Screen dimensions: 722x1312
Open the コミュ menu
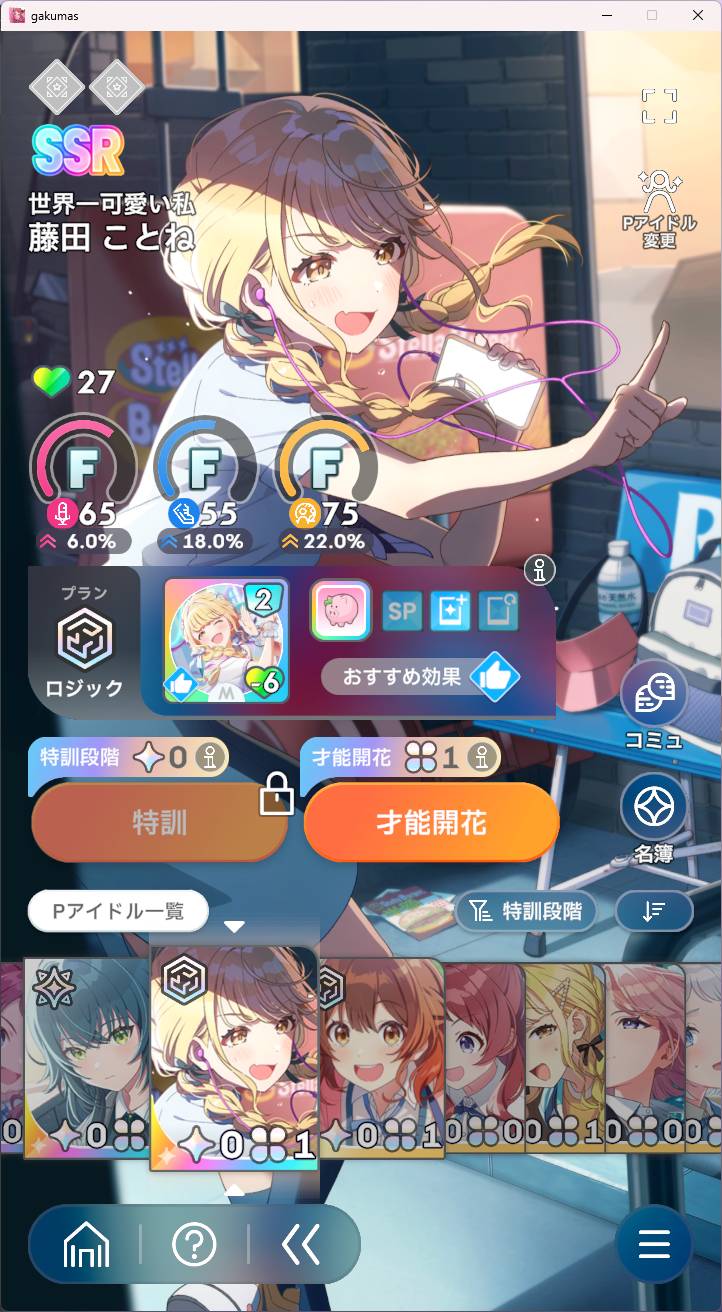pos(653,703)
